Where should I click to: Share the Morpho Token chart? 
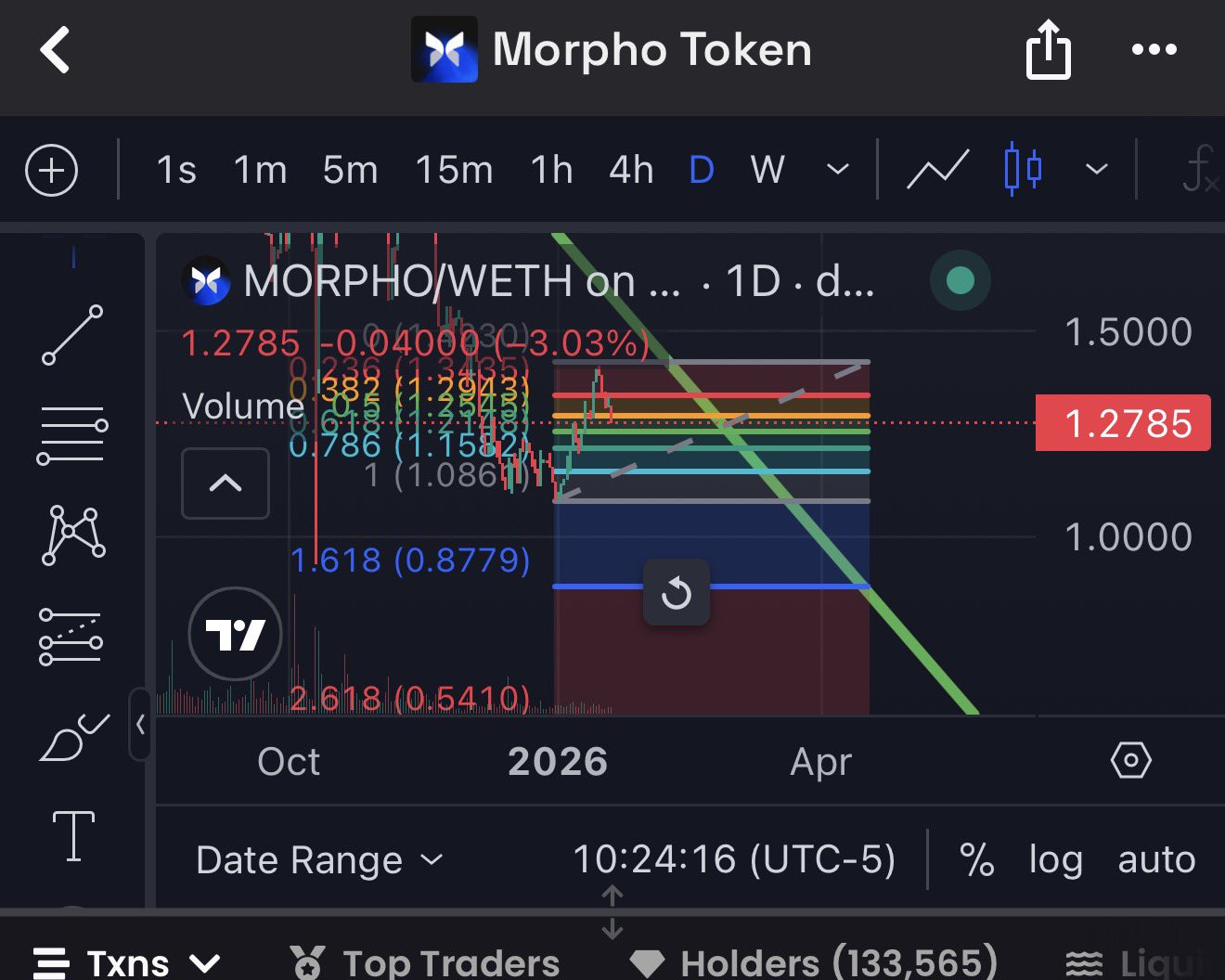click(1048, 50)
